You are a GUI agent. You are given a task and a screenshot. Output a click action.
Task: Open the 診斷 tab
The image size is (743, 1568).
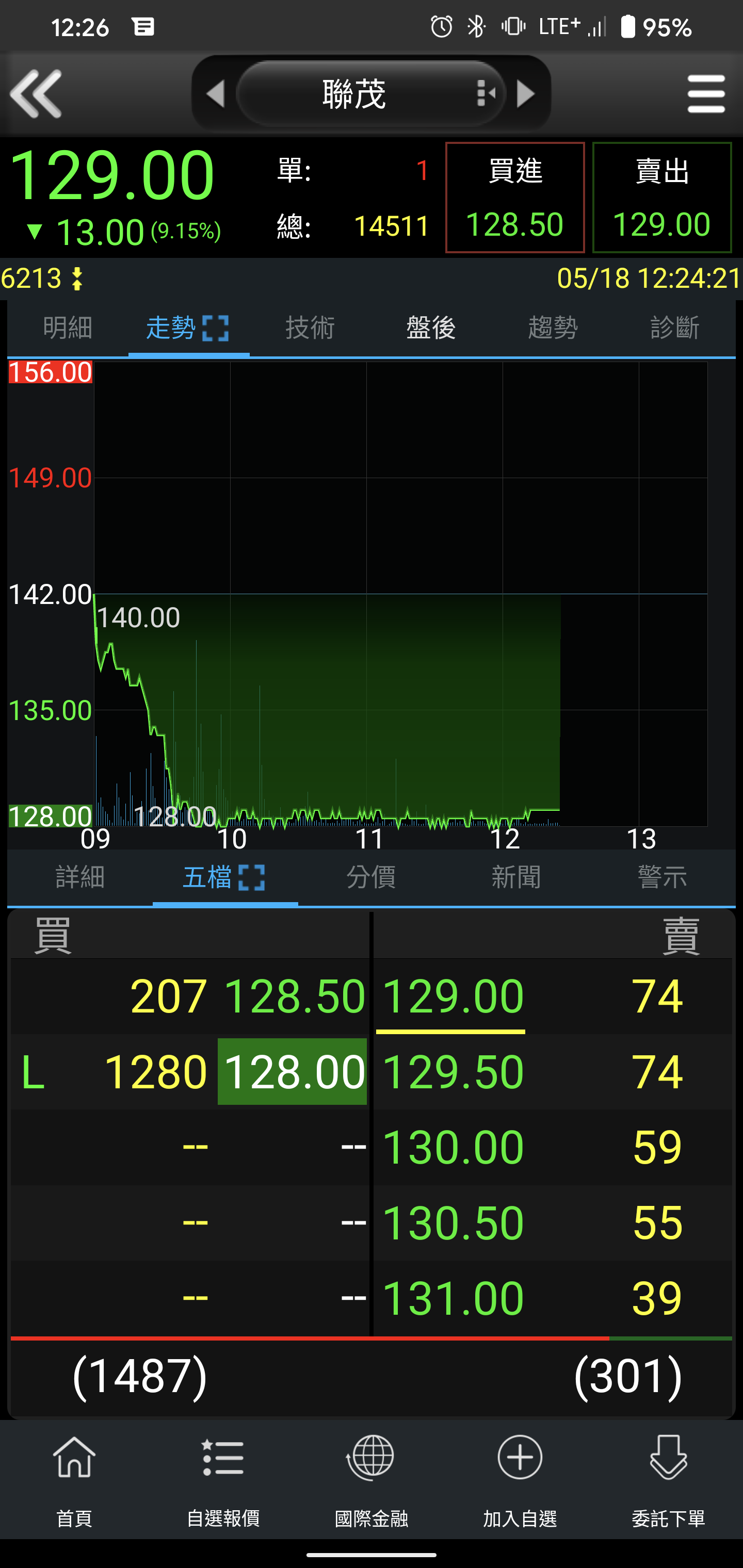(674, 328)
